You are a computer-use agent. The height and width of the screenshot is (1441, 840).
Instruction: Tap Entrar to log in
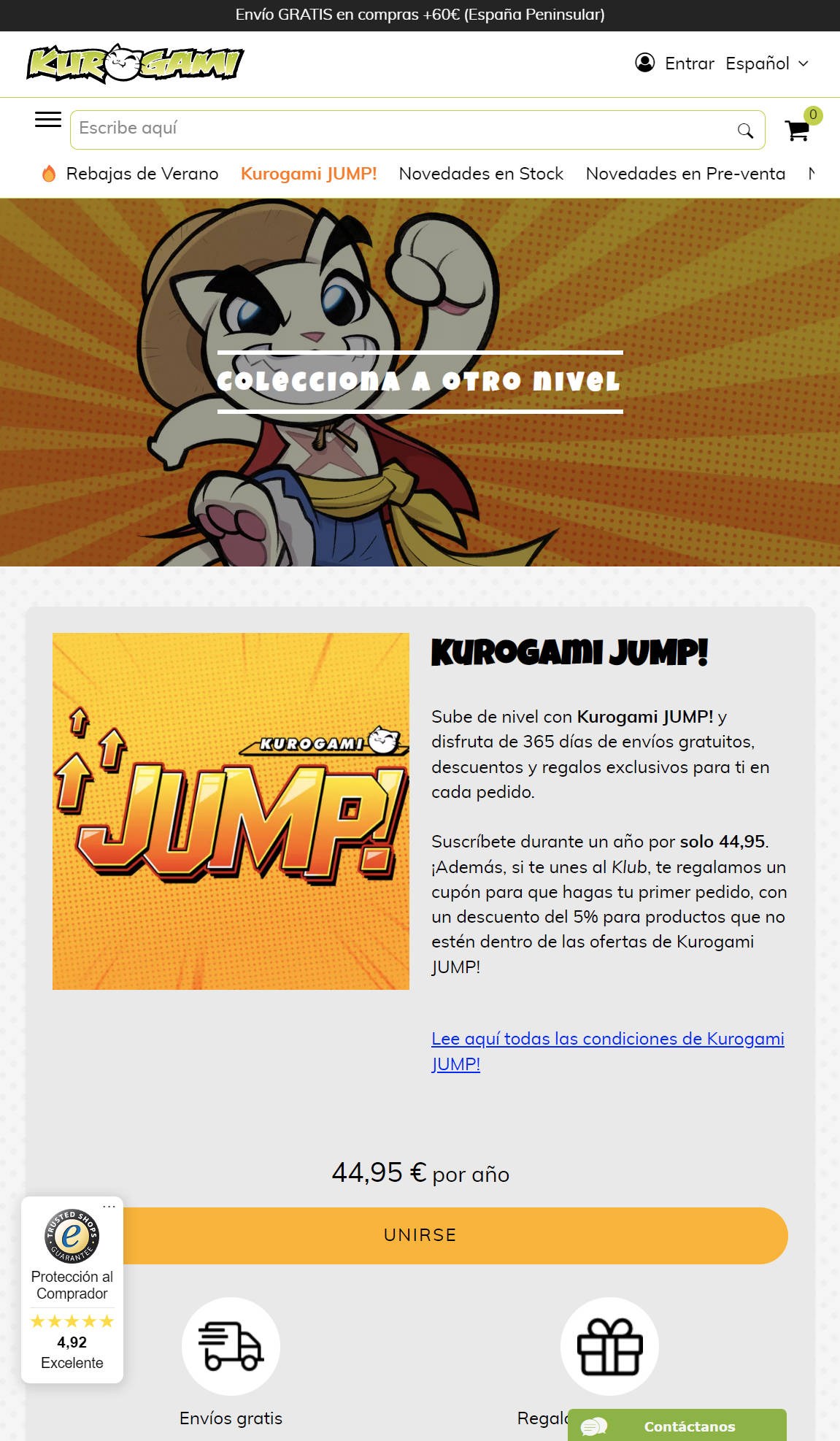pyautogui.click(x=674, y=64)
